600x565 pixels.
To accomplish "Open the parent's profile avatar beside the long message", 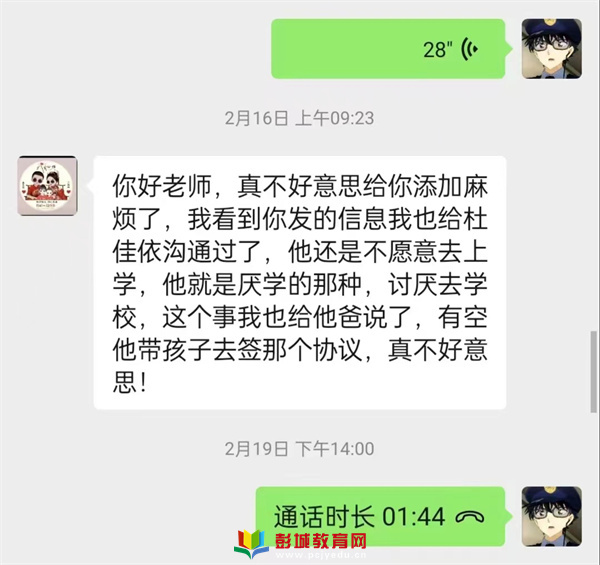I will [x=48, y=186].
